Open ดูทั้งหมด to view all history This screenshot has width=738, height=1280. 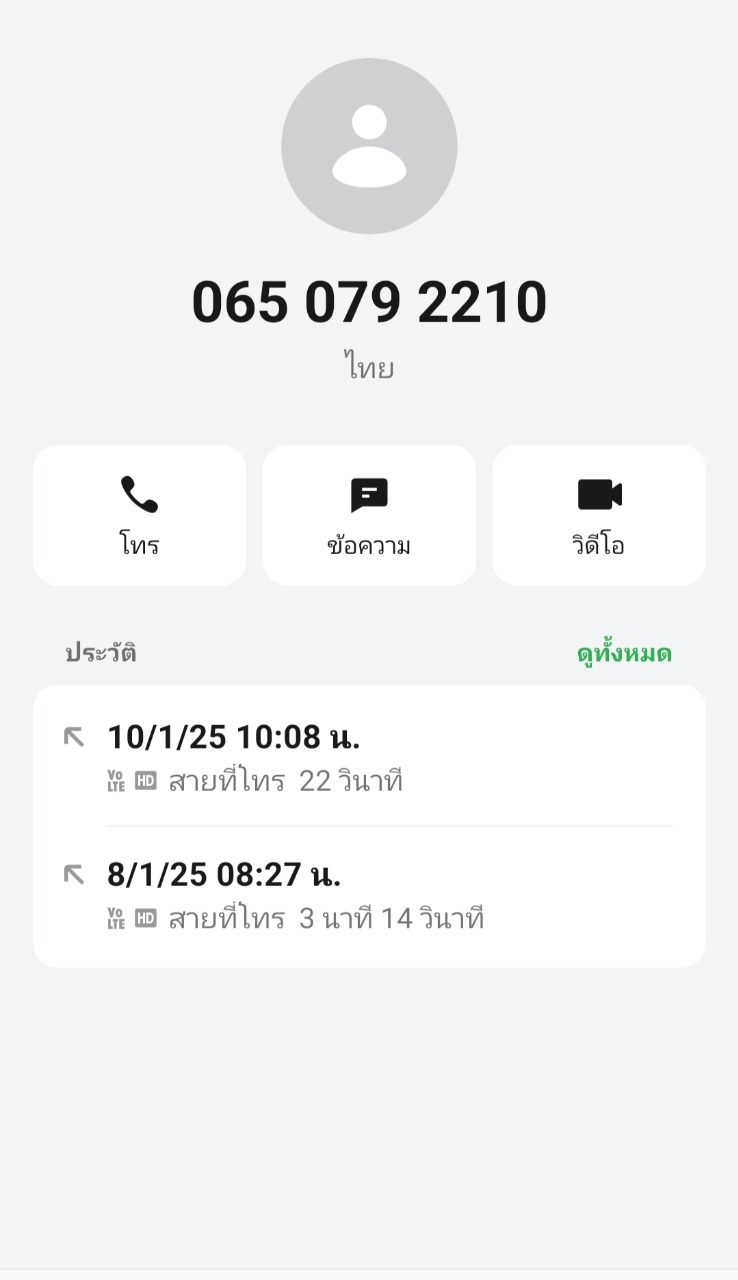pyautogui.click(x=624, y=654)
